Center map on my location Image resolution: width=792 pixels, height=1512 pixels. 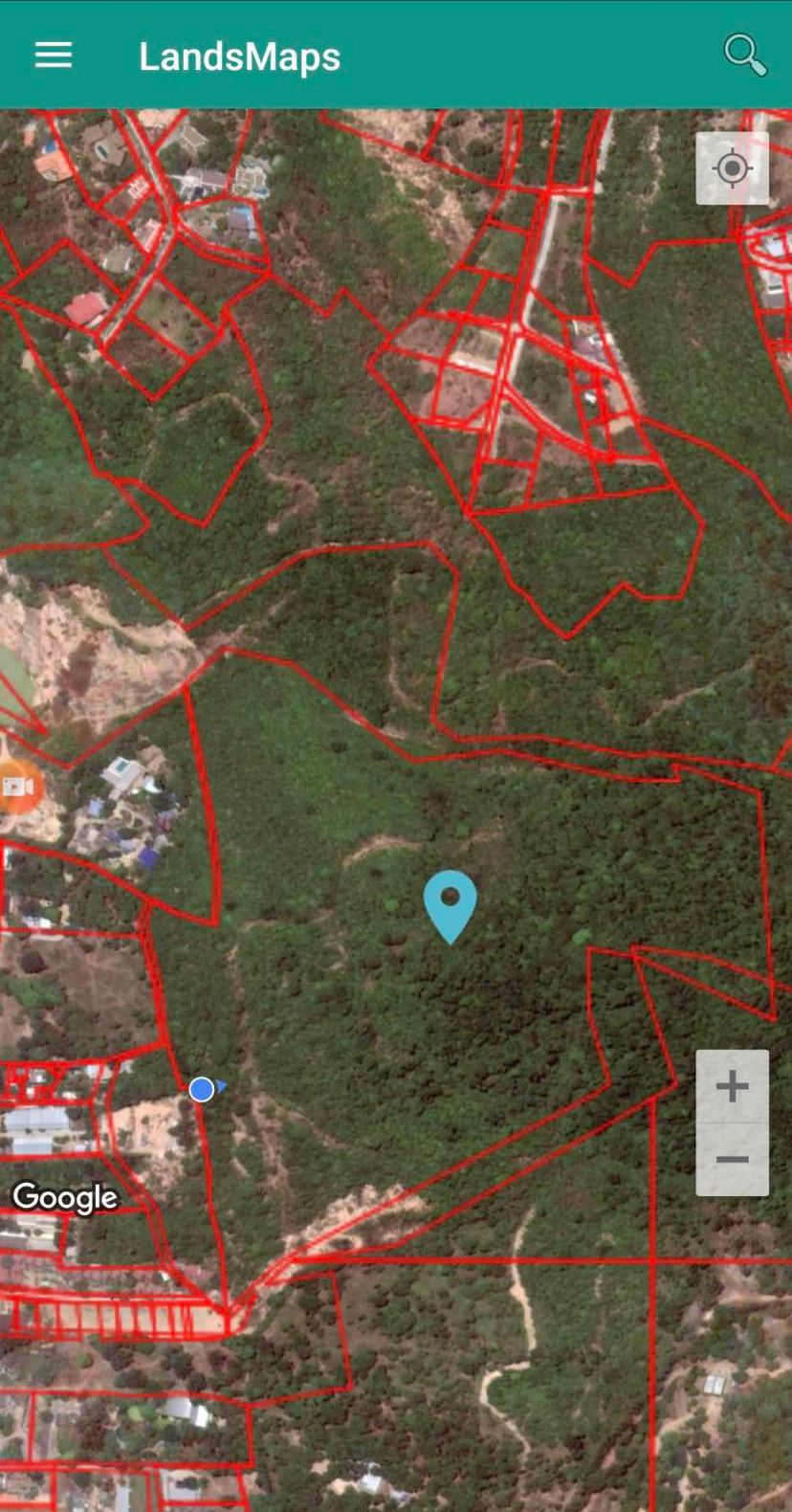point(733,168)
